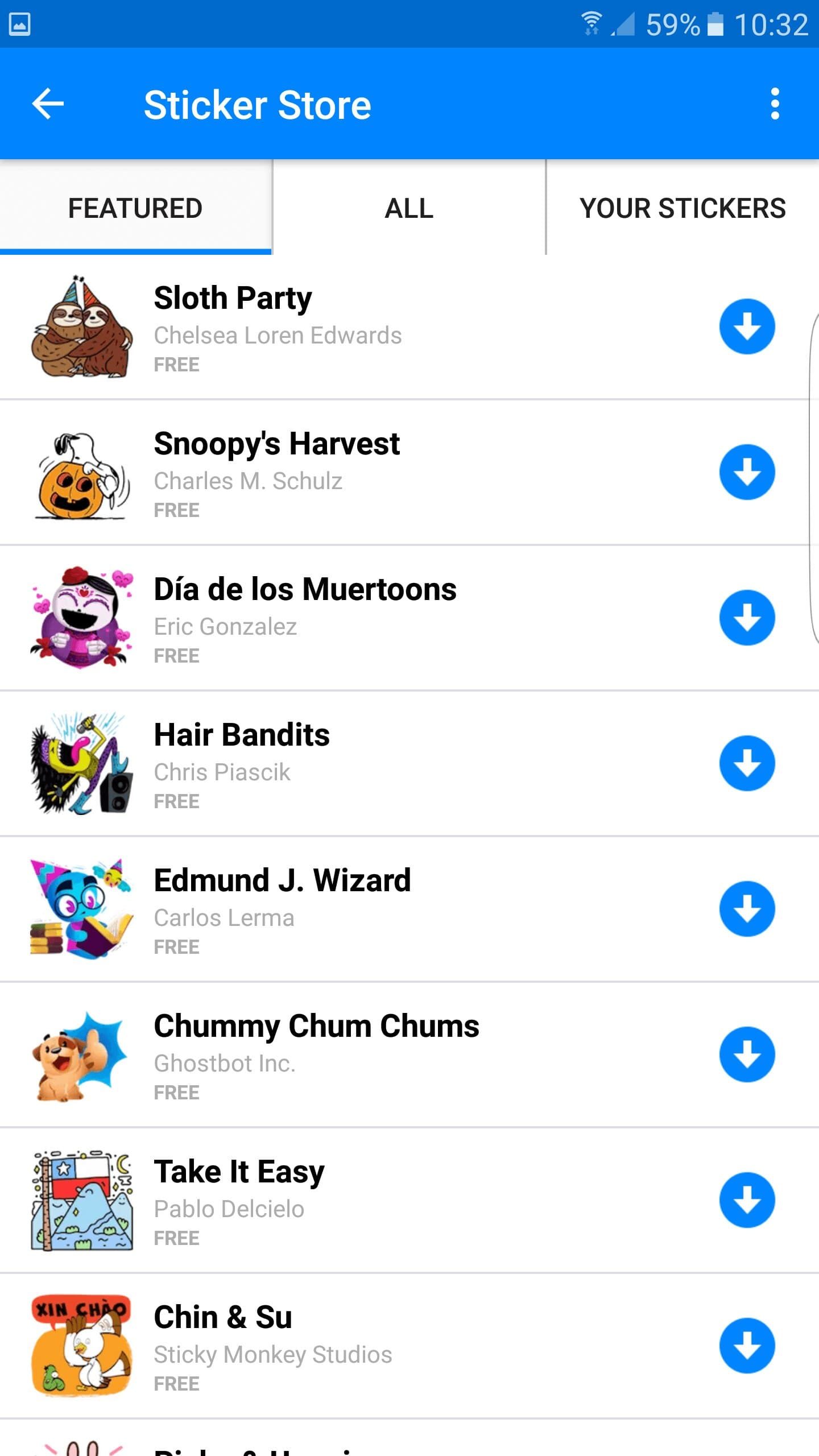Download the Día de los Muertoons pack
819x1456 pixels.
coord(747,618)
